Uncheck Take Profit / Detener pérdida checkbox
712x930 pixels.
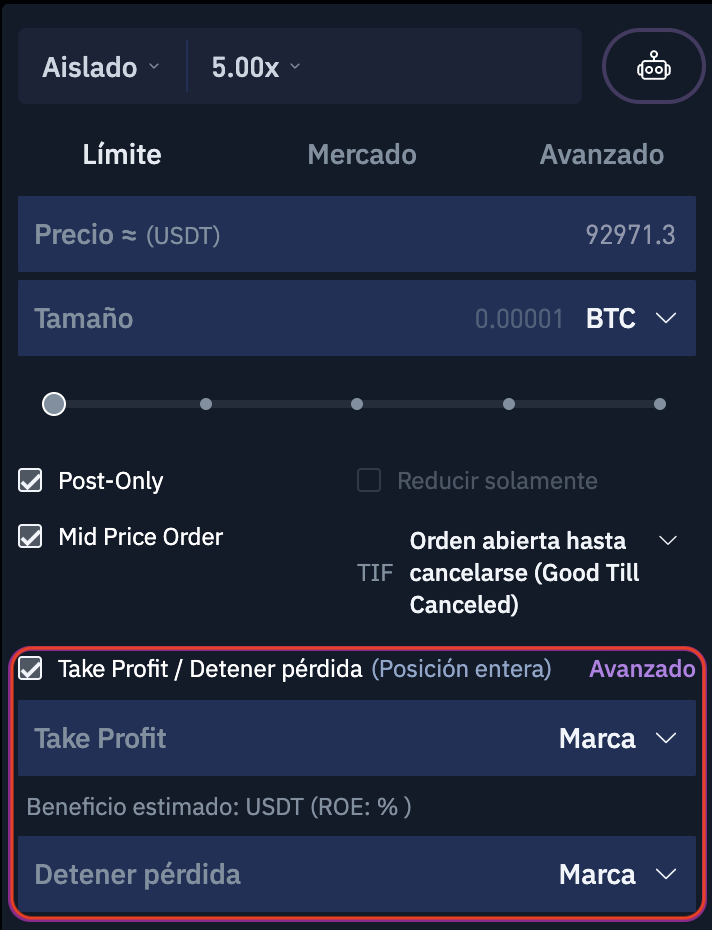[31, 669]
